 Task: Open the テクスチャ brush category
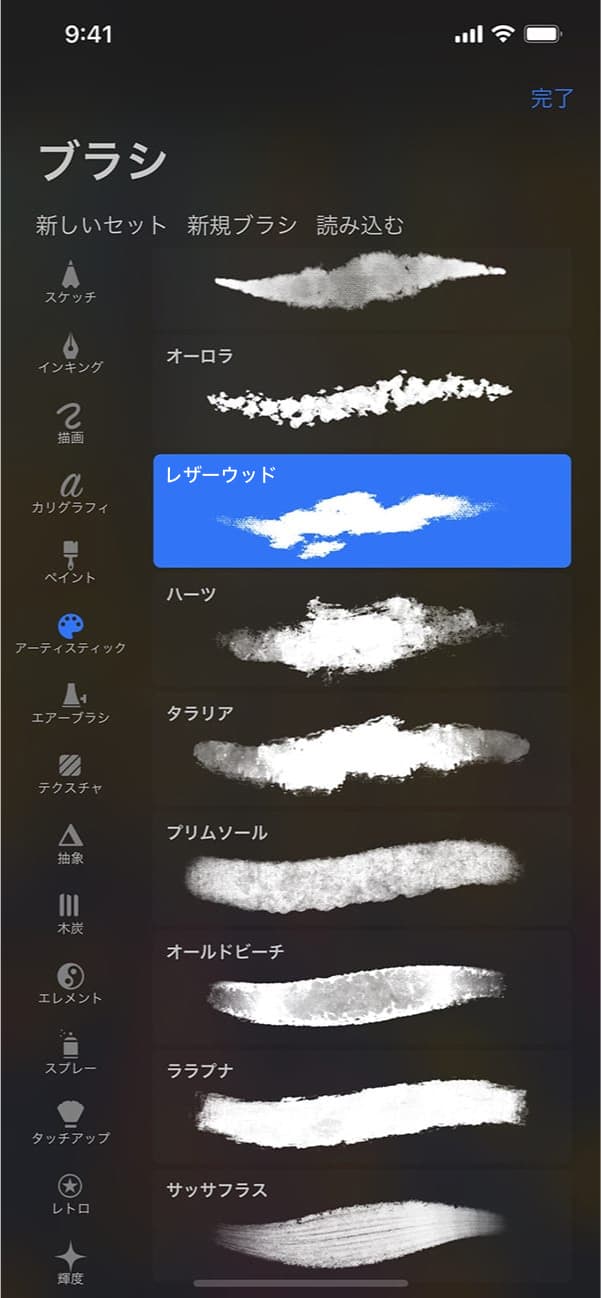coord(70,773)
